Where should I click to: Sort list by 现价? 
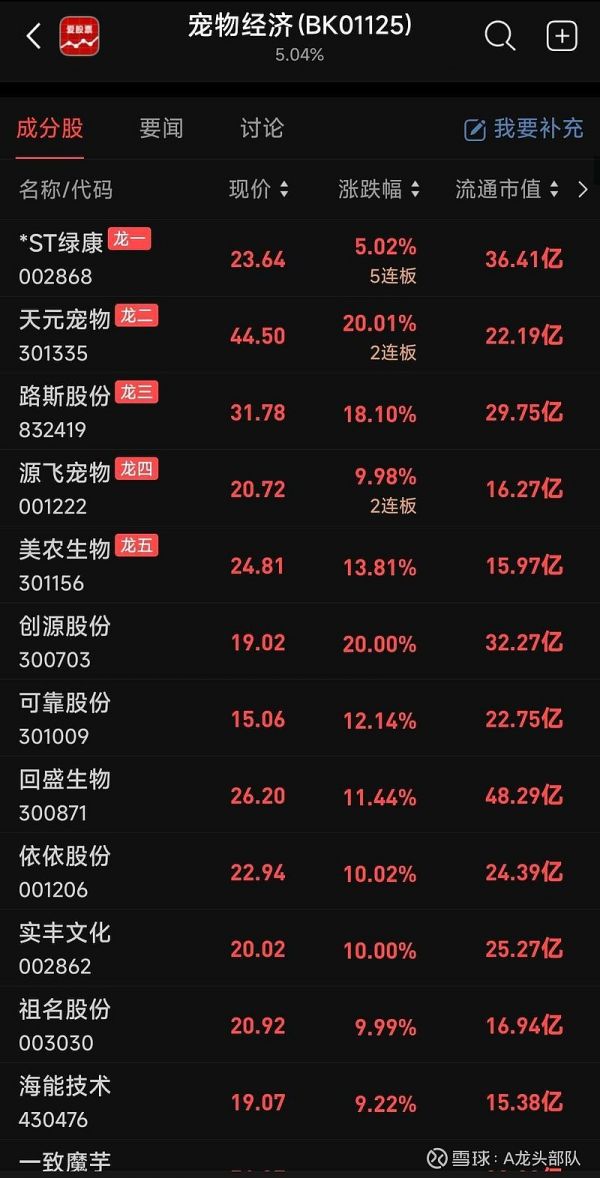point(258,190)
